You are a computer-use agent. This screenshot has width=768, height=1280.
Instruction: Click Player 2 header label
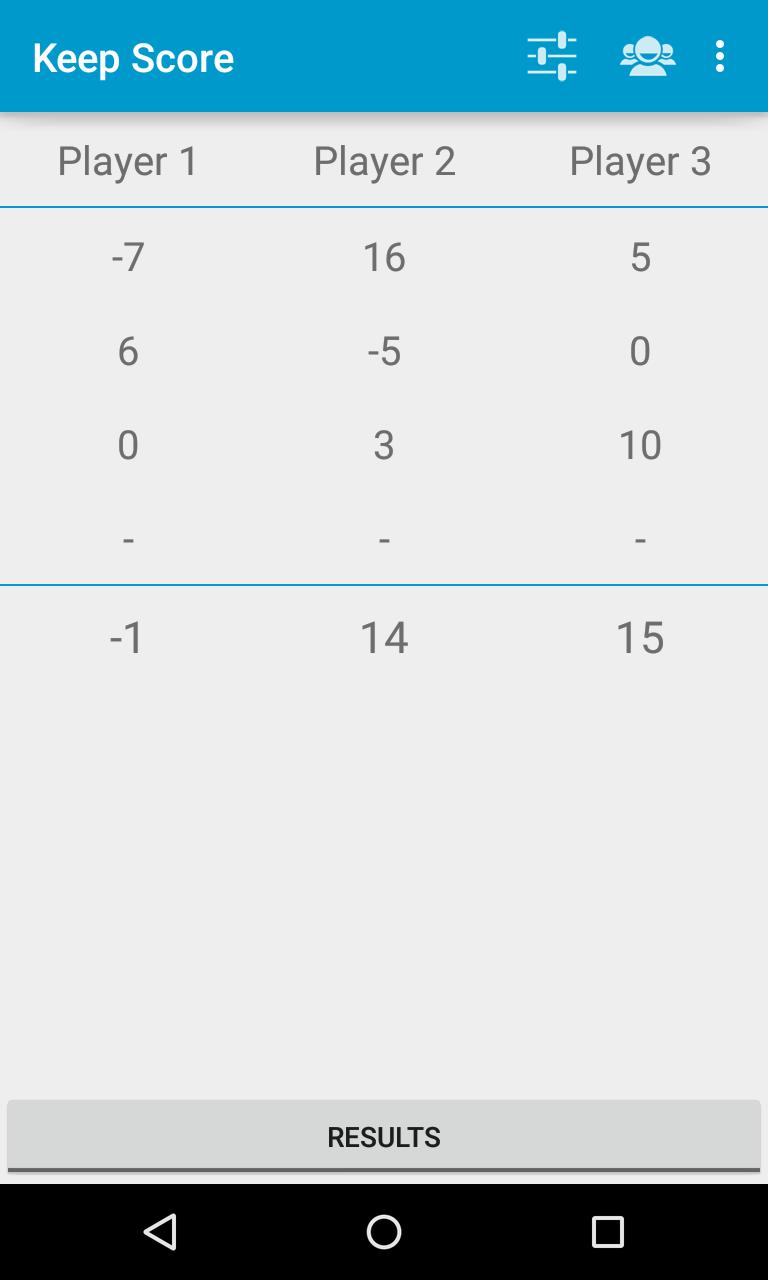pyautogui.click(x=384, y=161)
